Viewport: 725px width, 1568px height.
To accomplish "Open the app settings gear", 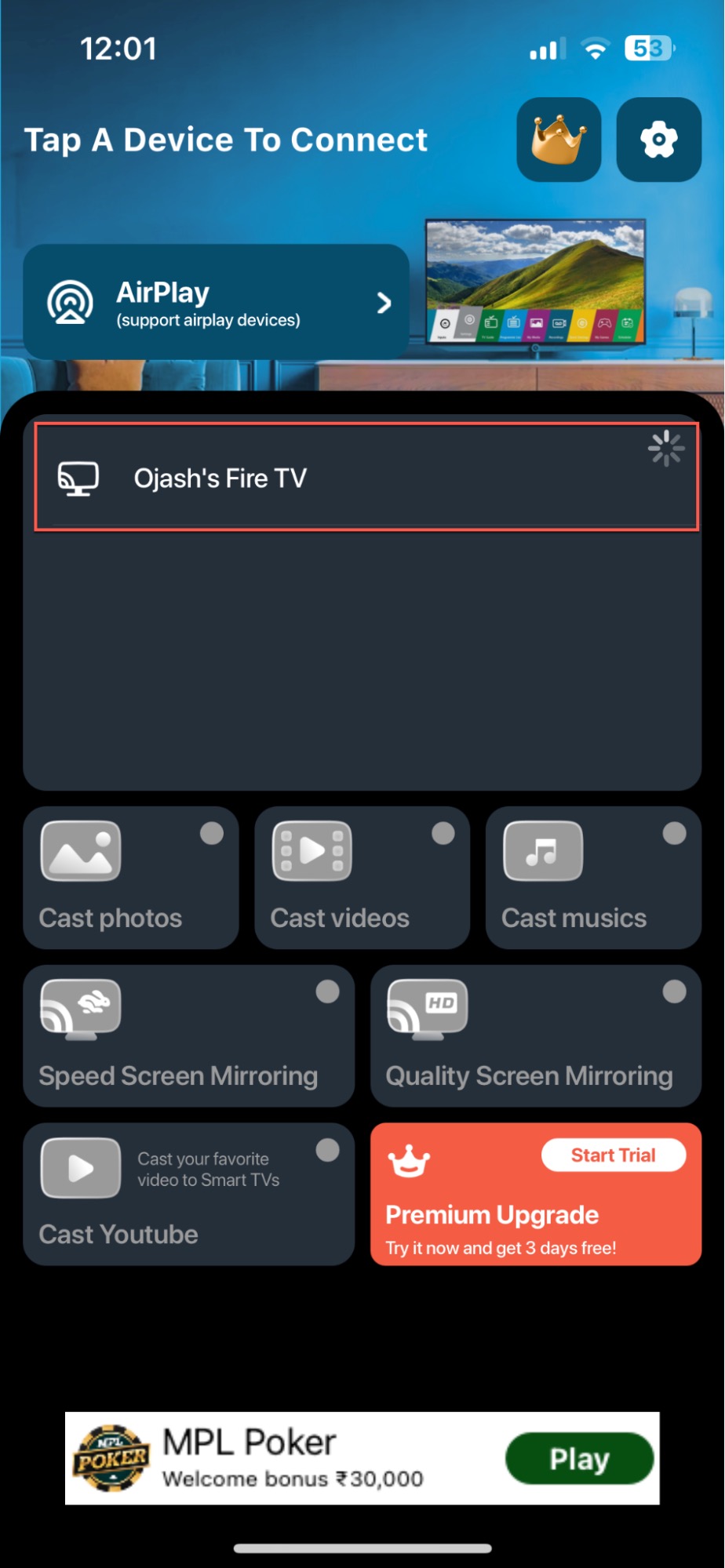I will (x=658, y=140).
